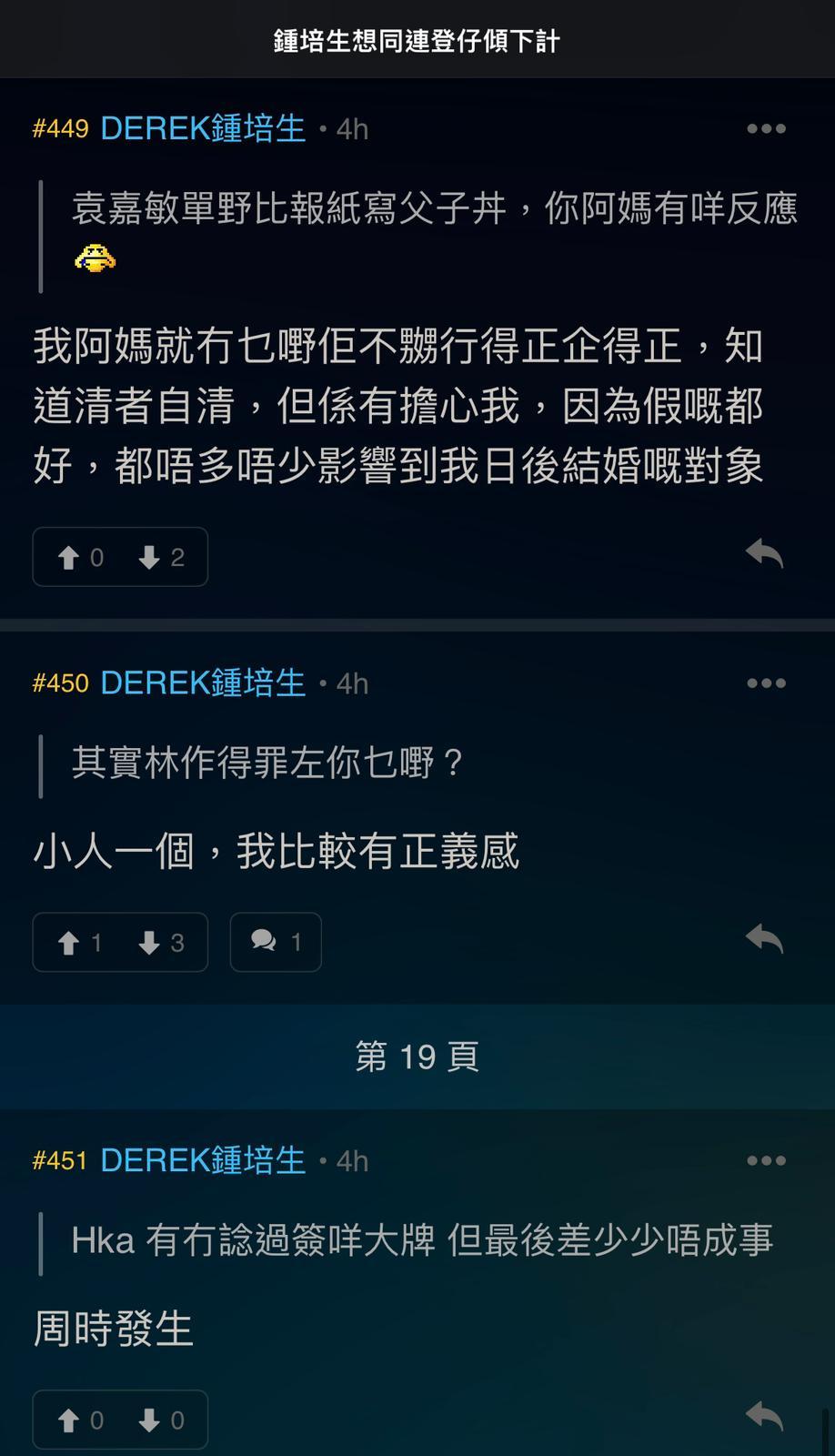
Task: Upvote post #449
Action: 78,557
